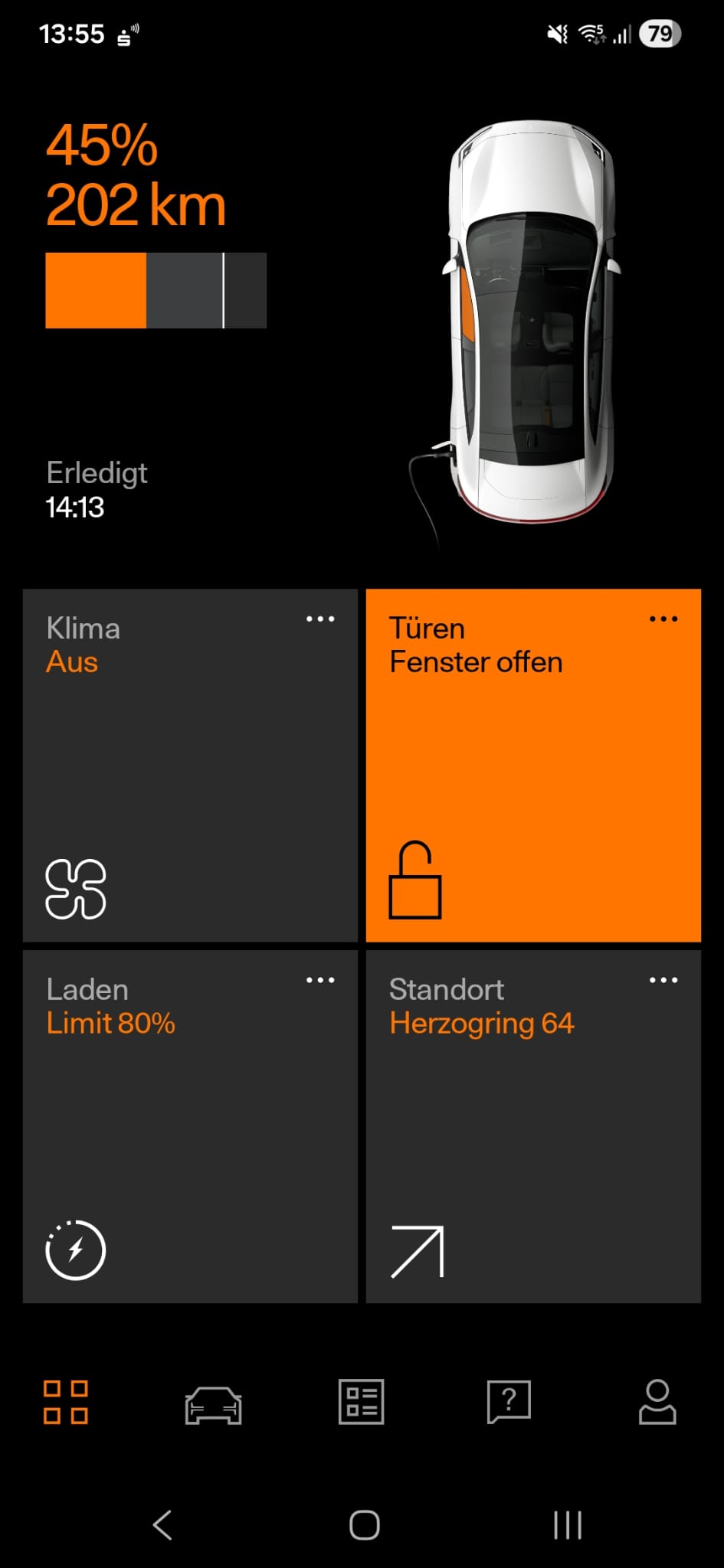Open the help and support tab
This screenshot has width=724, height=1568.
tap(509, 1402)
